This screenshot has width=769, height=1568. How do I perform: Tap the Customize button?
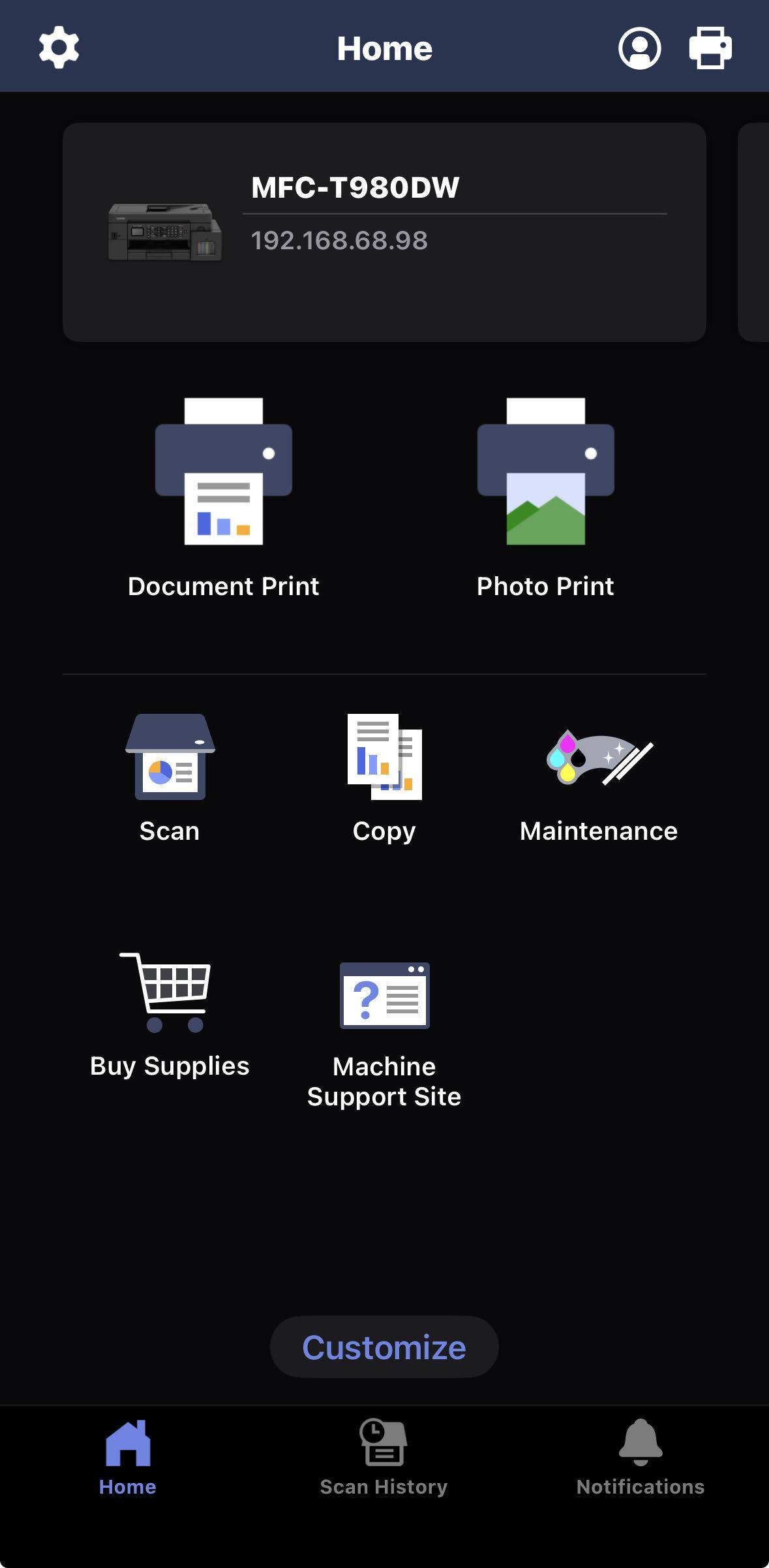coord(384,1345)
